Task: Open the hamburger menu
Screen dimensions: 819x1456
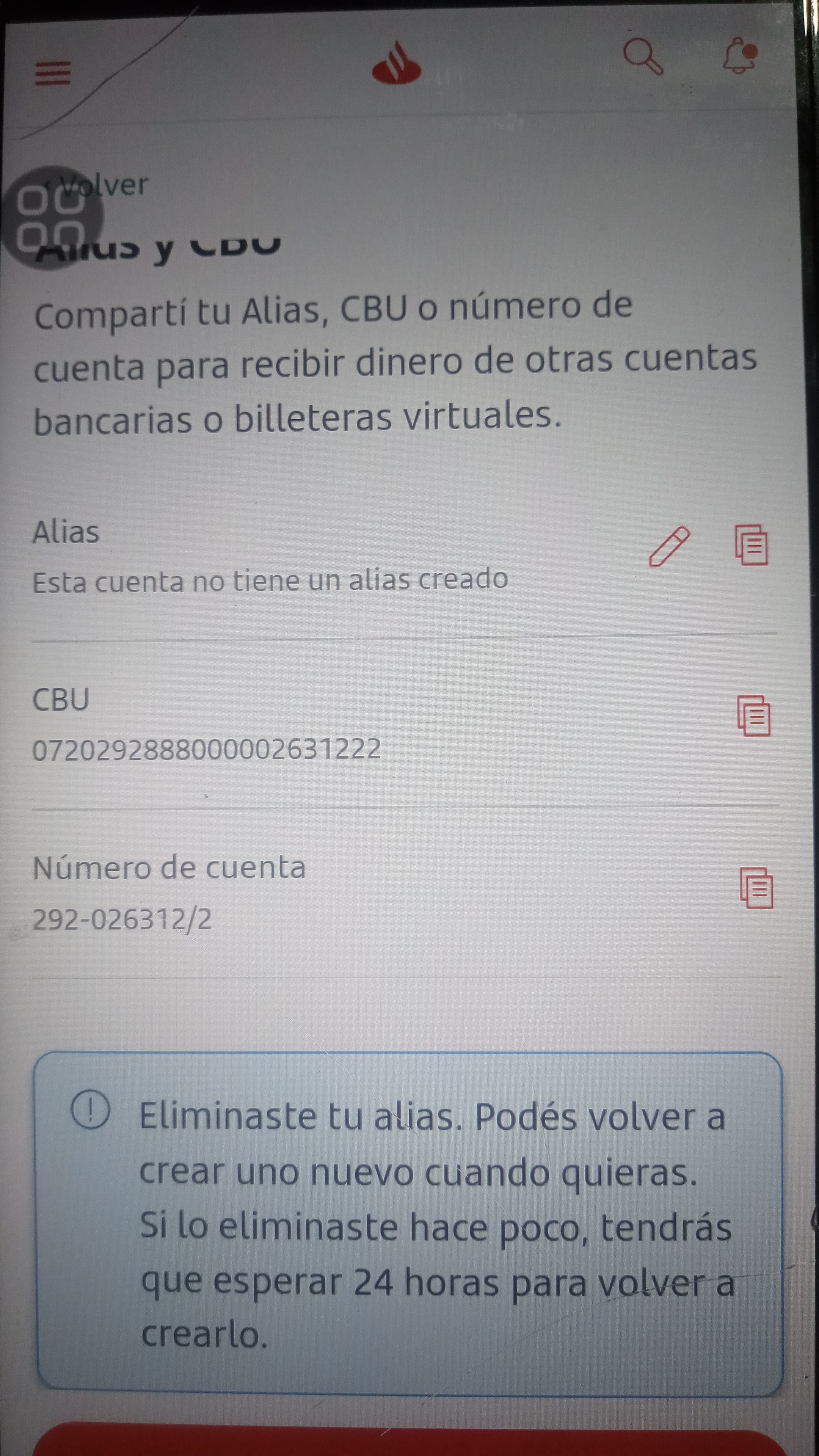Action: pos(53,74)
